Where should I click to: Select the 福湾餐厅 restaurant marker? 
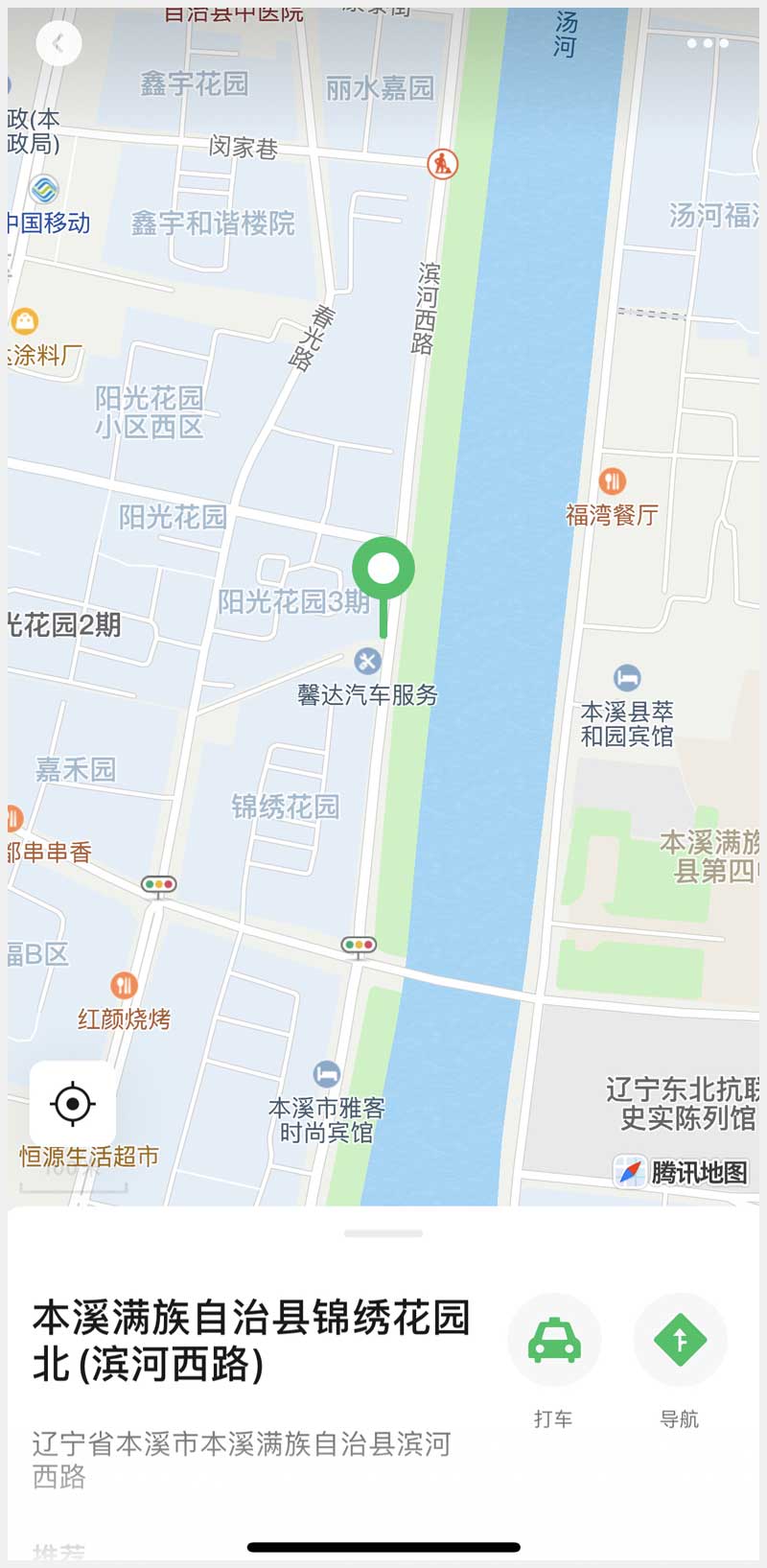[x=612, y=481]
